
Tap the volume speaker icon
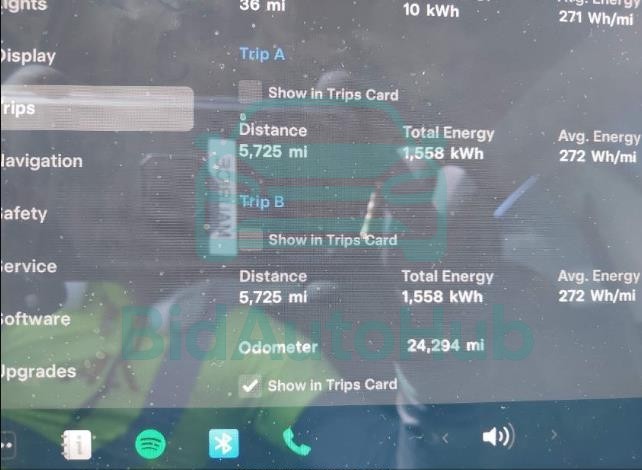tap(497, 437)
